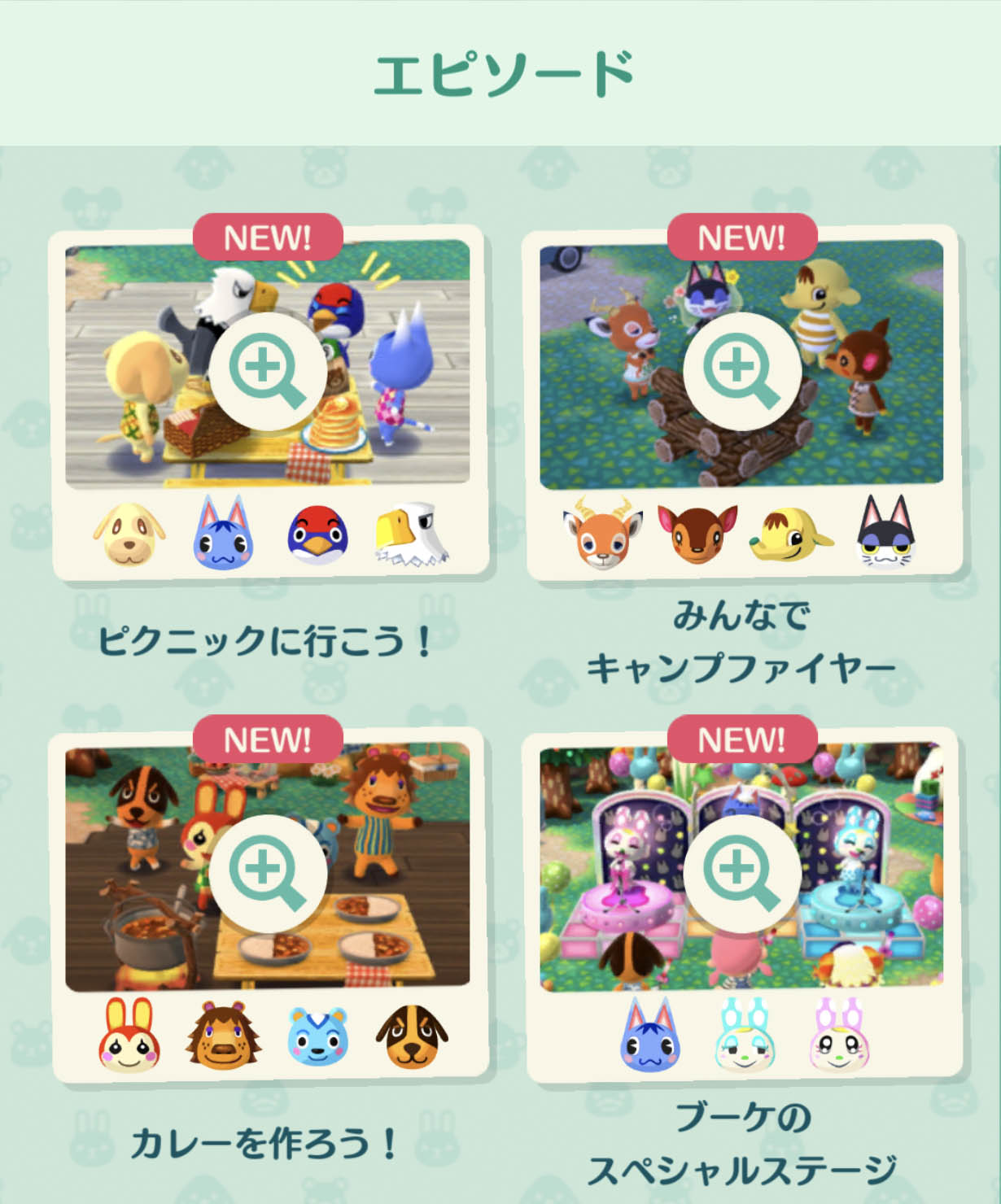Zoom into the ブーケのスペシャルステージ episode
The height and width of the screenshot is (1204, 1001).
point(741,872)
